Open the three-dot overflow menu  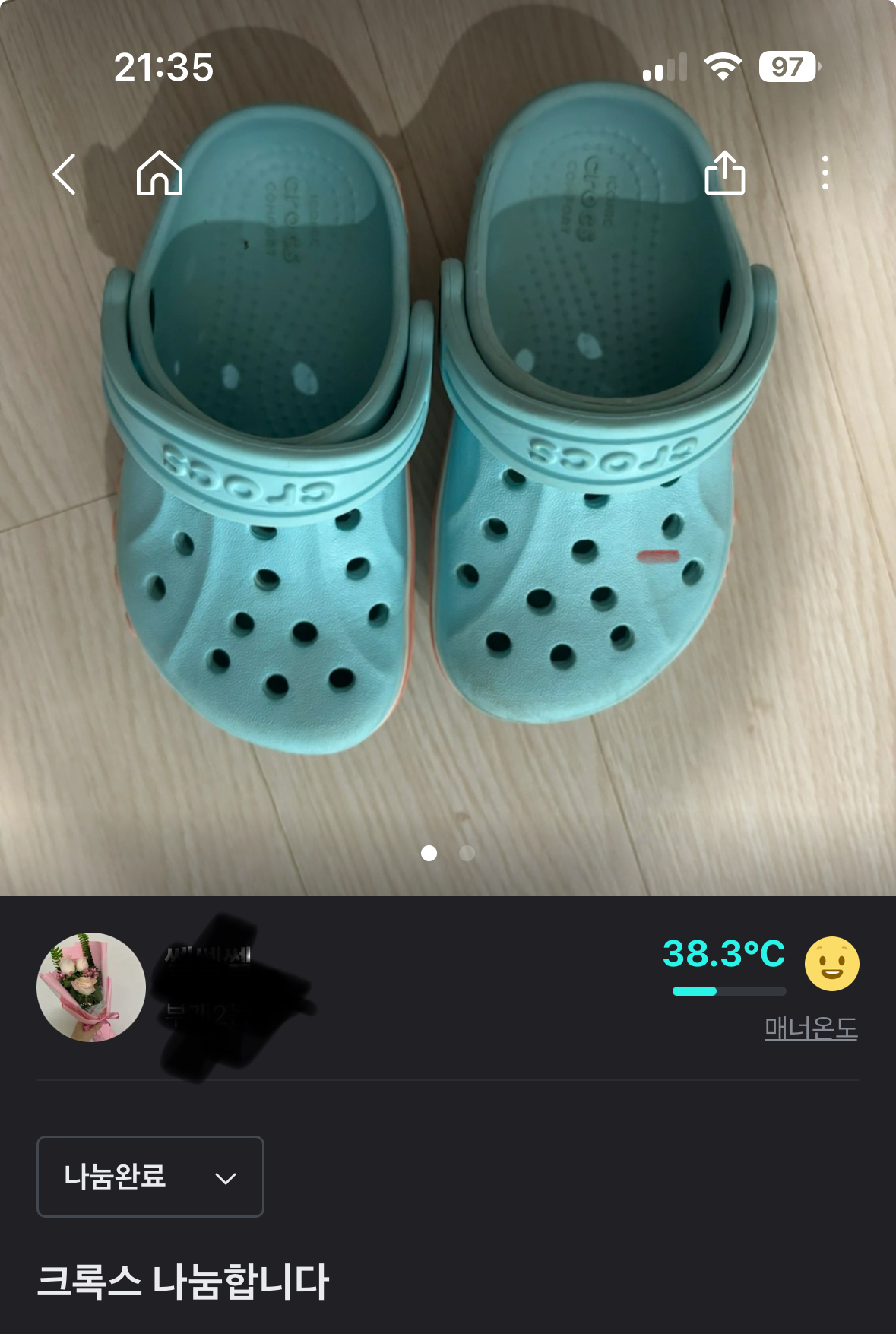click(x=825, y=173)
